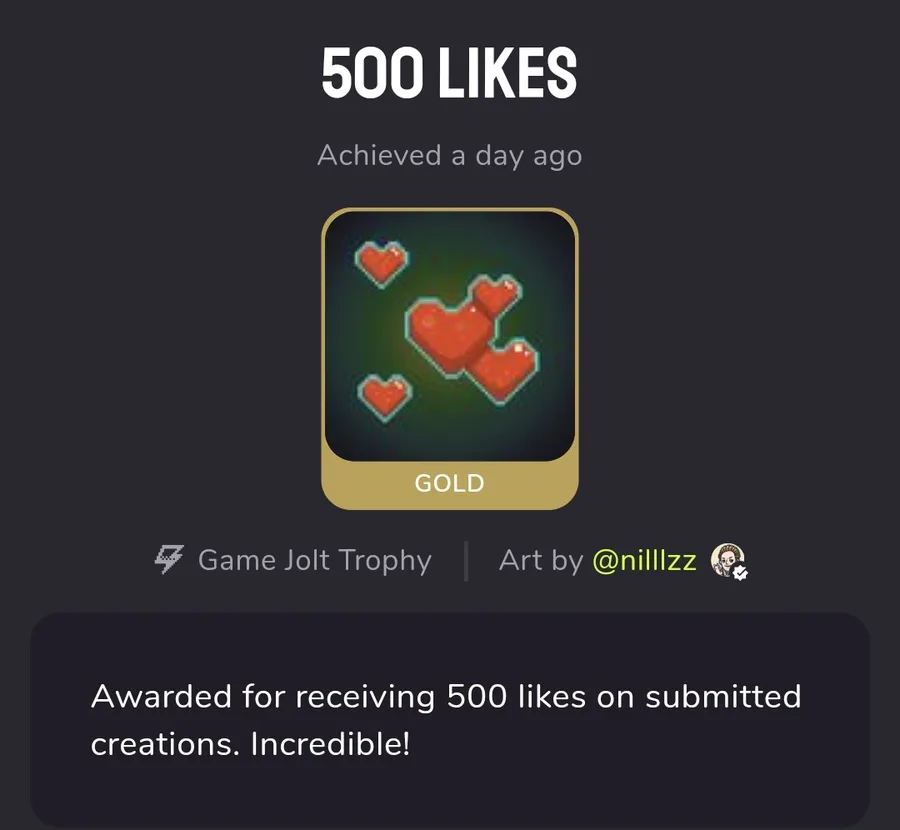Tap the nilllzz avatar beside the artist name
This screenshot has width=900, height=830.
[x=728, y=561]
